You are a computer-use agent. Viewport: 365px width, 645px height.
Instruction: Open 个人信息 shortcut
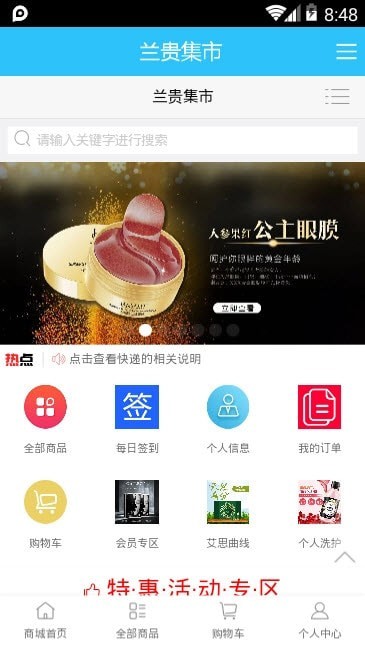[x=228, y=420]
